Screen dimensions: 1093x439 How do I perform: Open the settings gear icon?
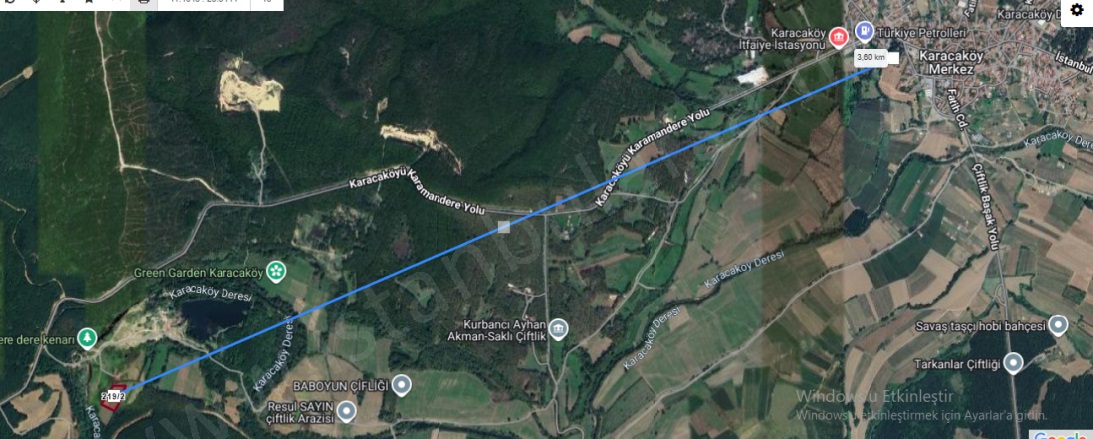point(1077,10)
